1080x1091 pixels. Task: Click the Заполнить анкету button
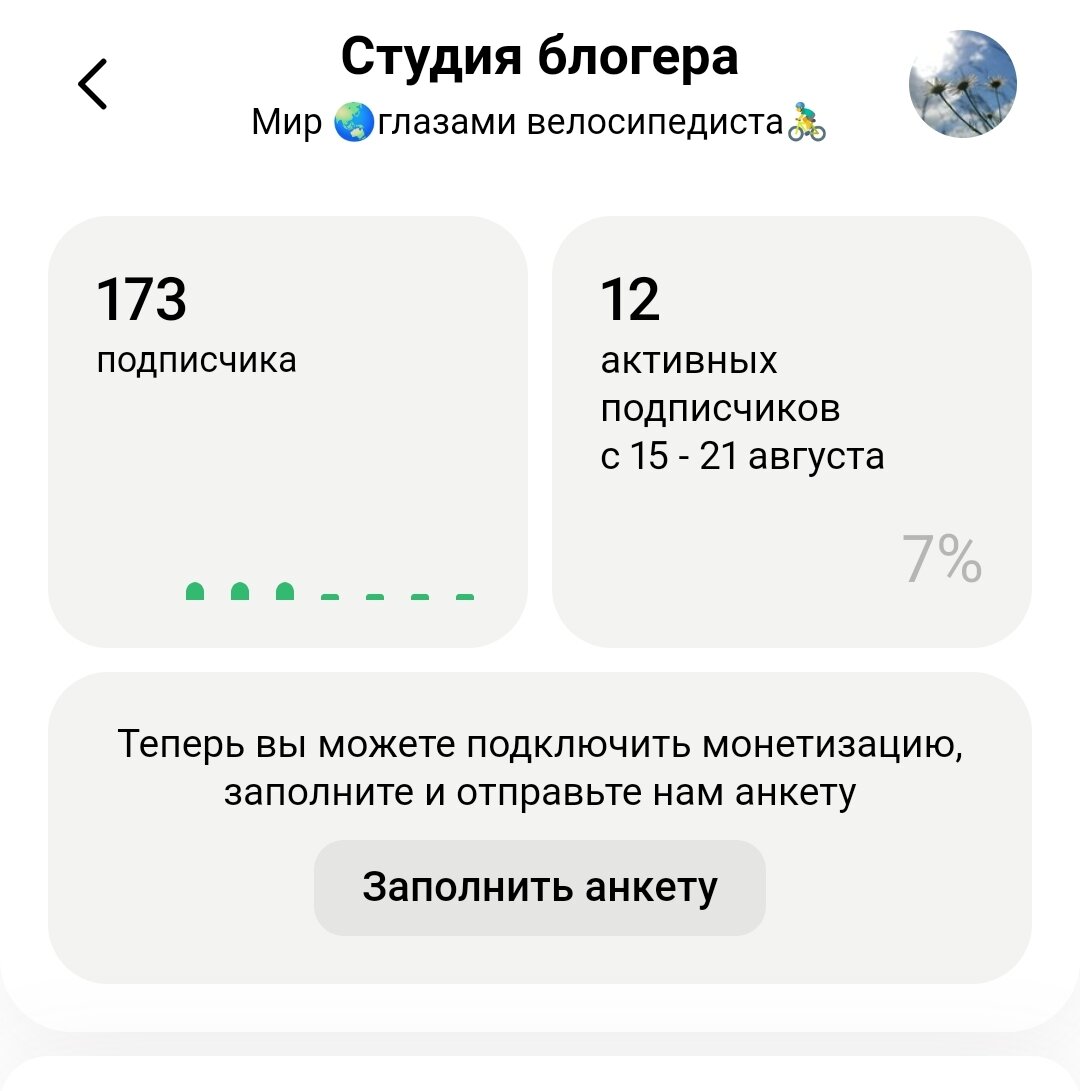pyautogui.click(x=540, y=886)
